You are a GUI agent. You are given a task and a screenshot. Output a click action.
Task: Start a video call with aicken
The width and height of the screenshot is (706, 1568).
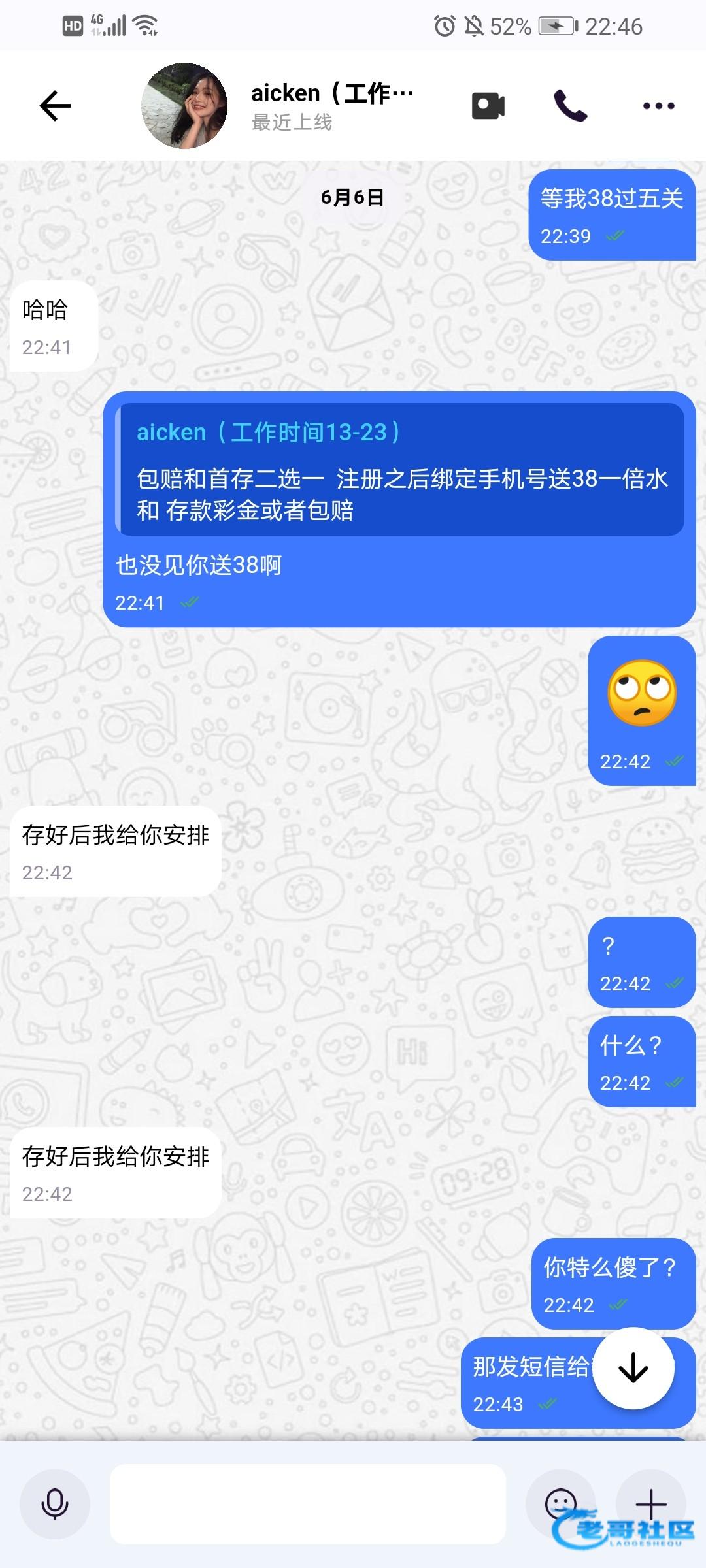coord(488,106)
